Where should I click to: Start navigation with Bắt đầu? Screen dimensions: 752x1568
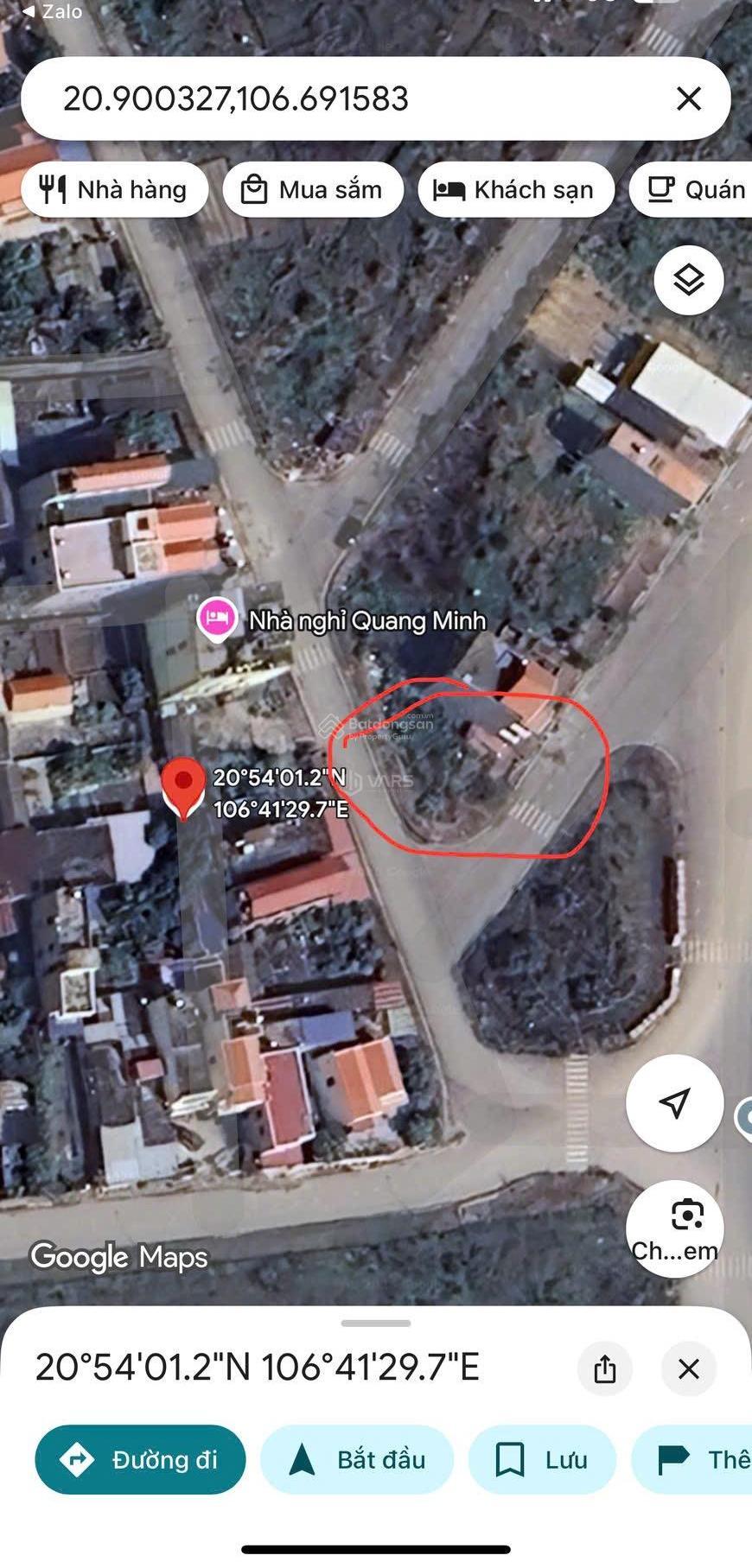coord(357,1459)
